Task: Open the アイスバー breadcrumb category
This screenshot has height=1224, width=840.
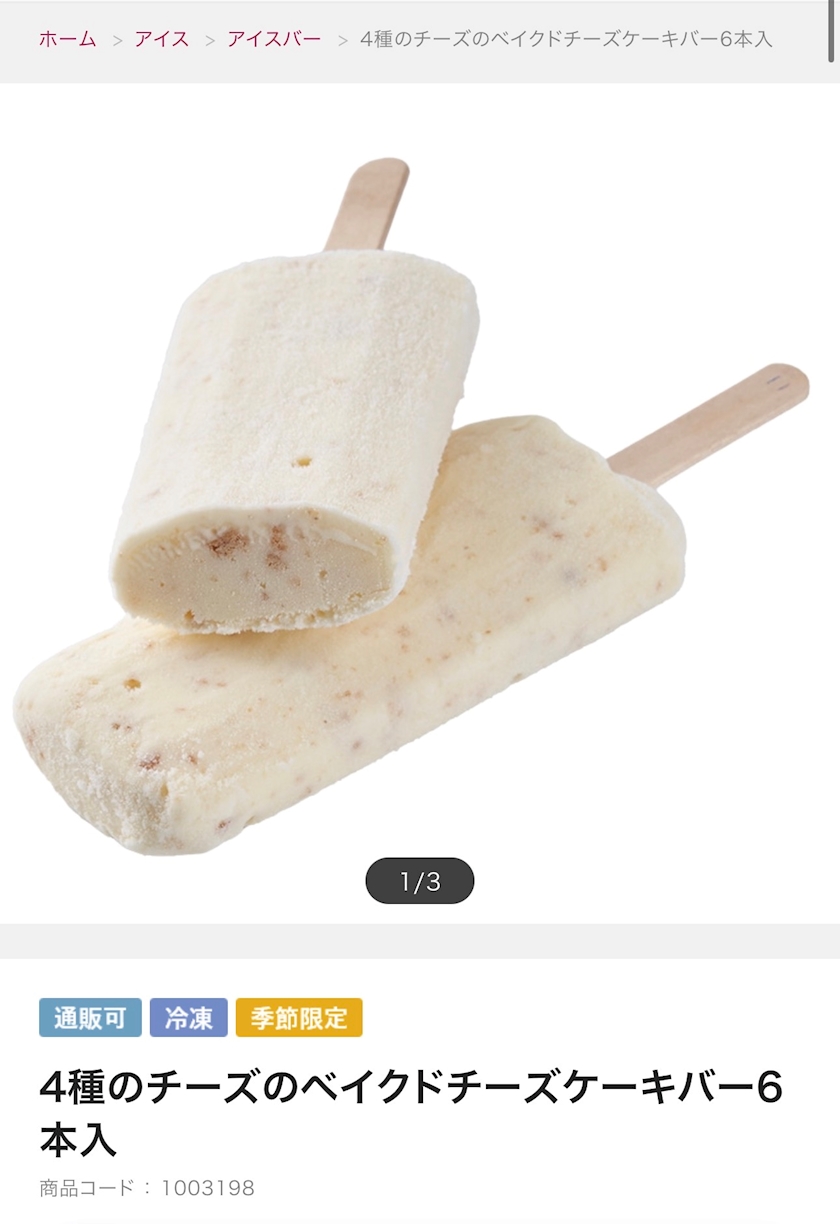Action: (274, 39)
